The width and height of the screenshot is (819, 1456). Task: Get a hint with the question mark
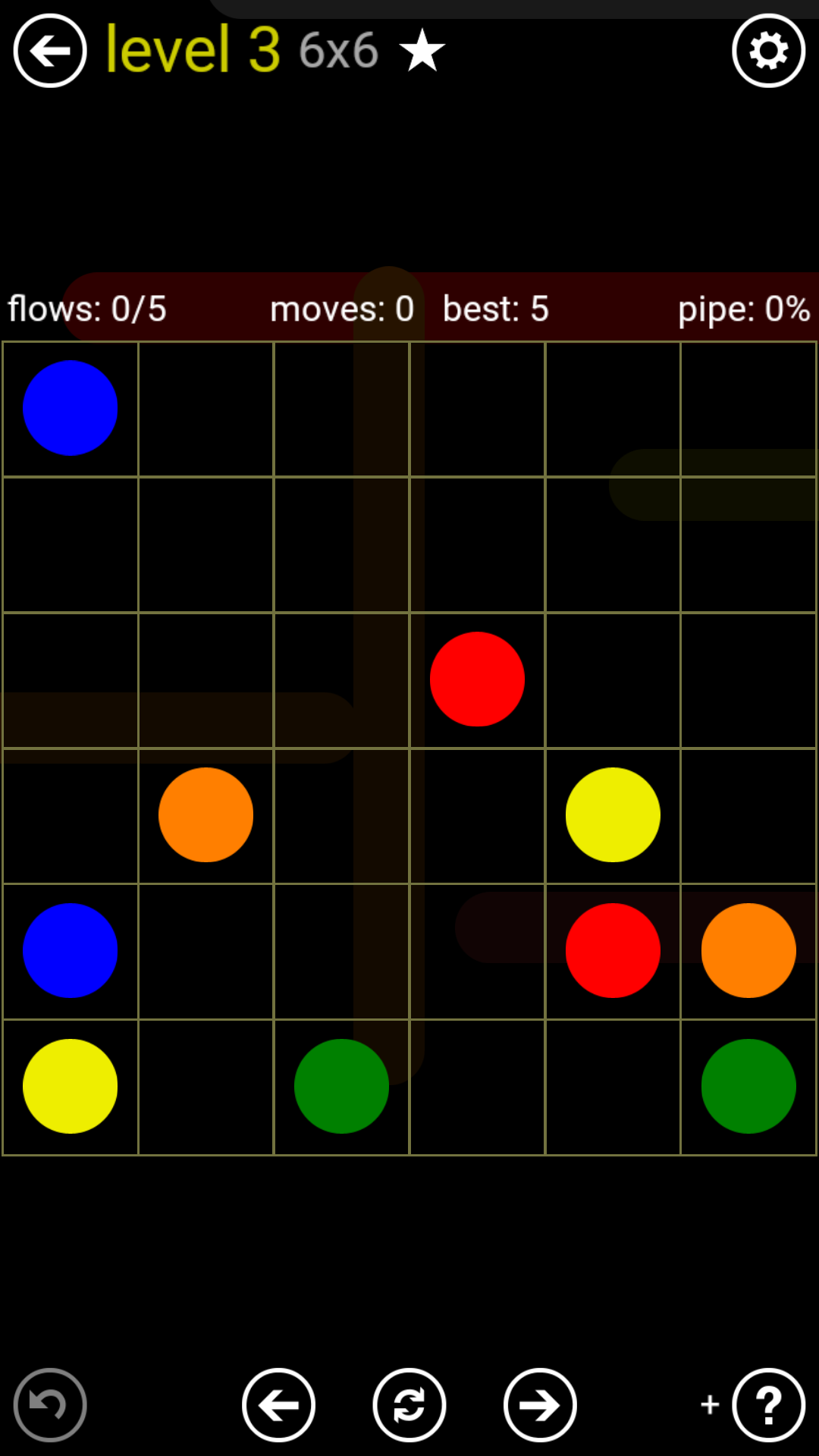[x=768, y=1404]
